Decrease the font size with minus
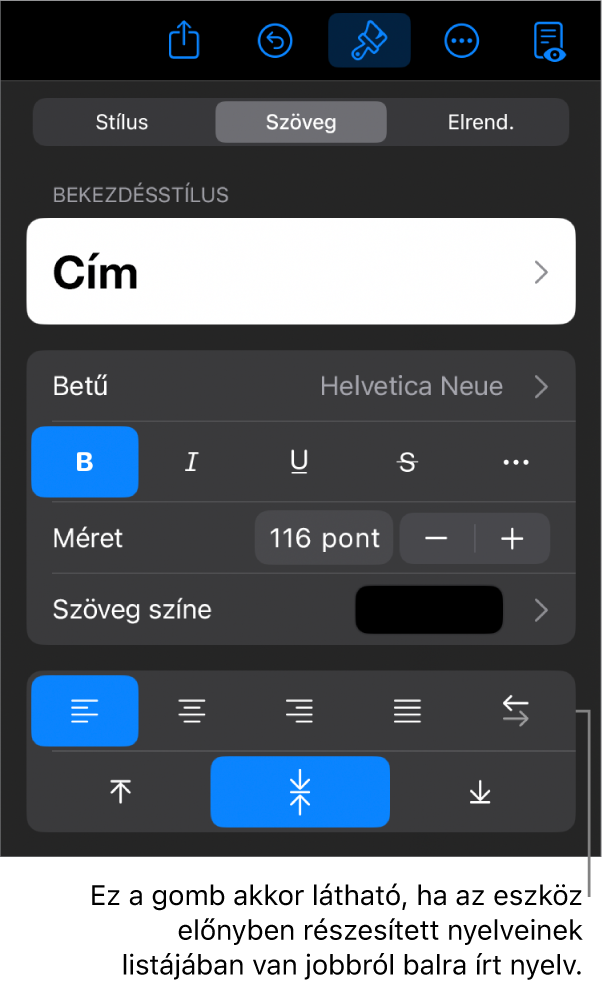The image size is (603, 993). coord(437,539)
